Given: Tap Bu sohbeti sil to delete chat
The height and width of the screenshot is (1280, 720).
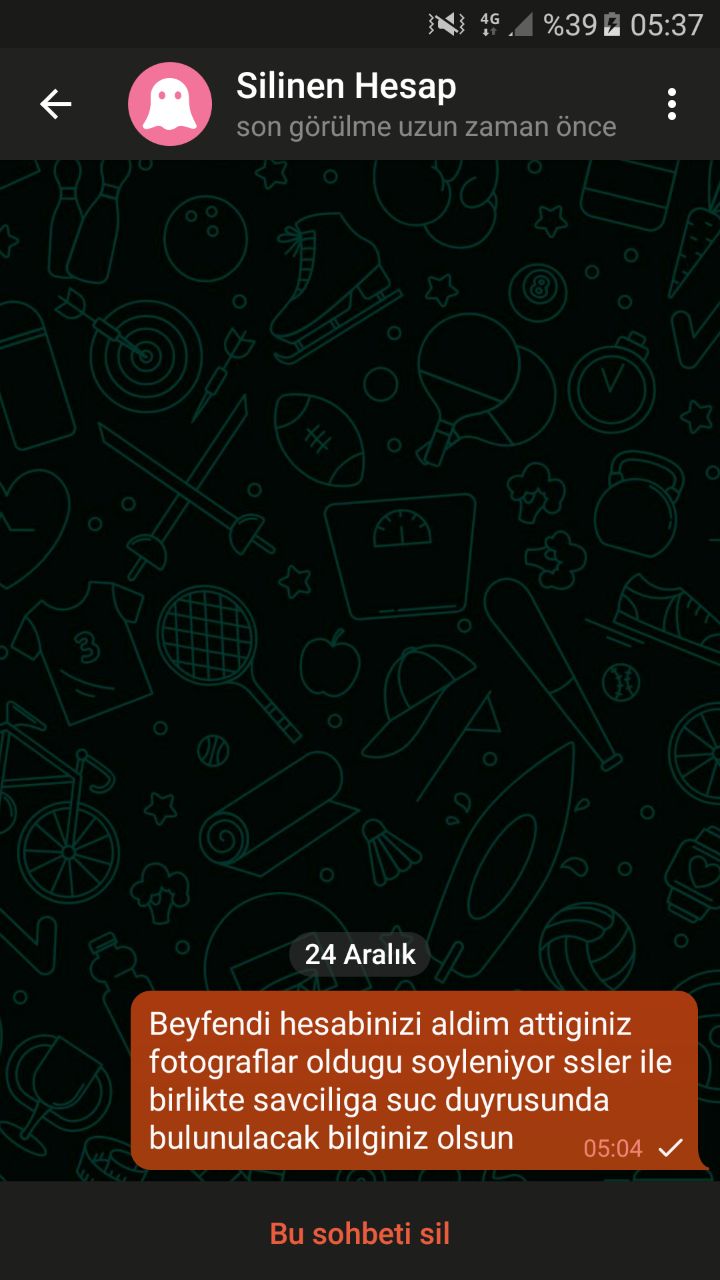Looking at the screenshot, I should click(x=360, y=1233).
